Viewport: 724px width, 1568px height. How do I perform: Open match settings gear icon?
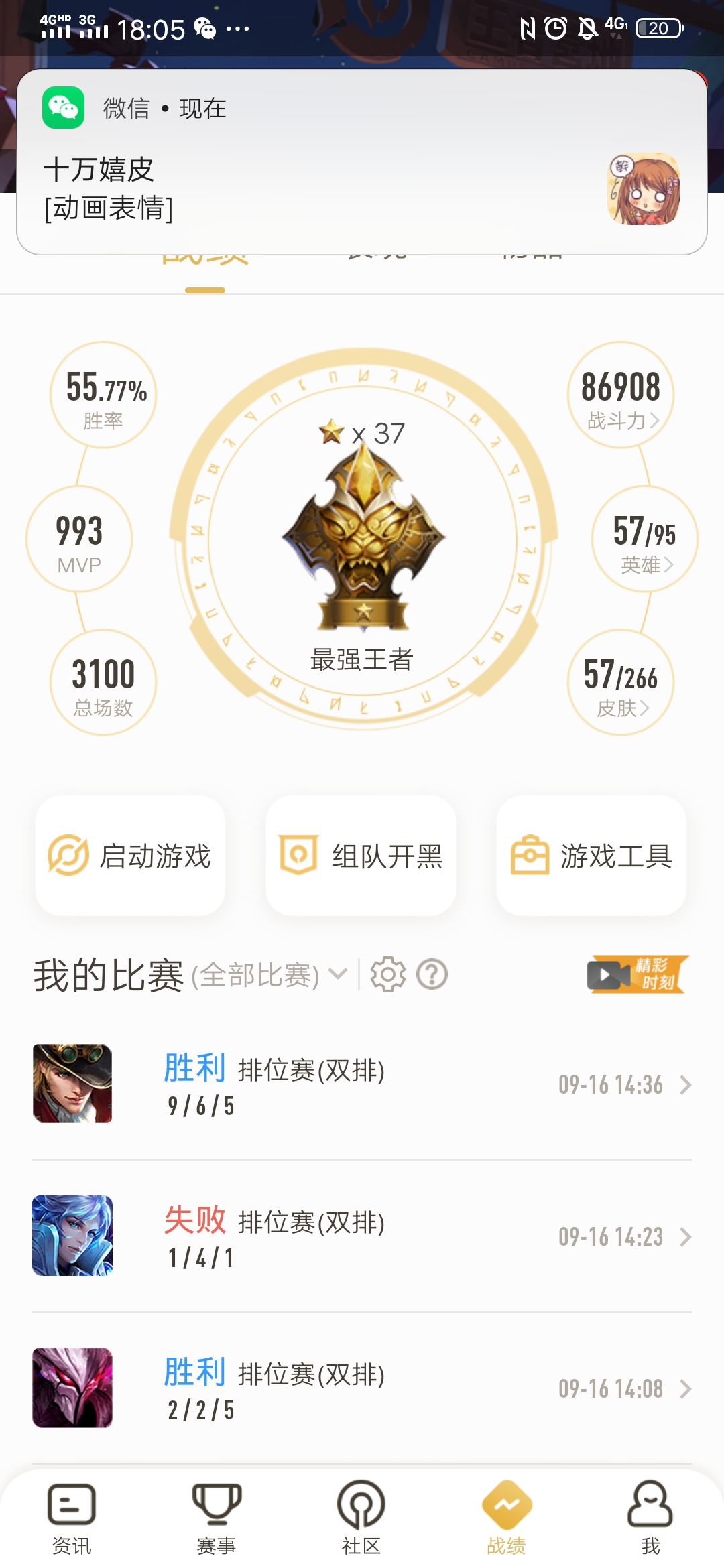(x=388, y=974)
